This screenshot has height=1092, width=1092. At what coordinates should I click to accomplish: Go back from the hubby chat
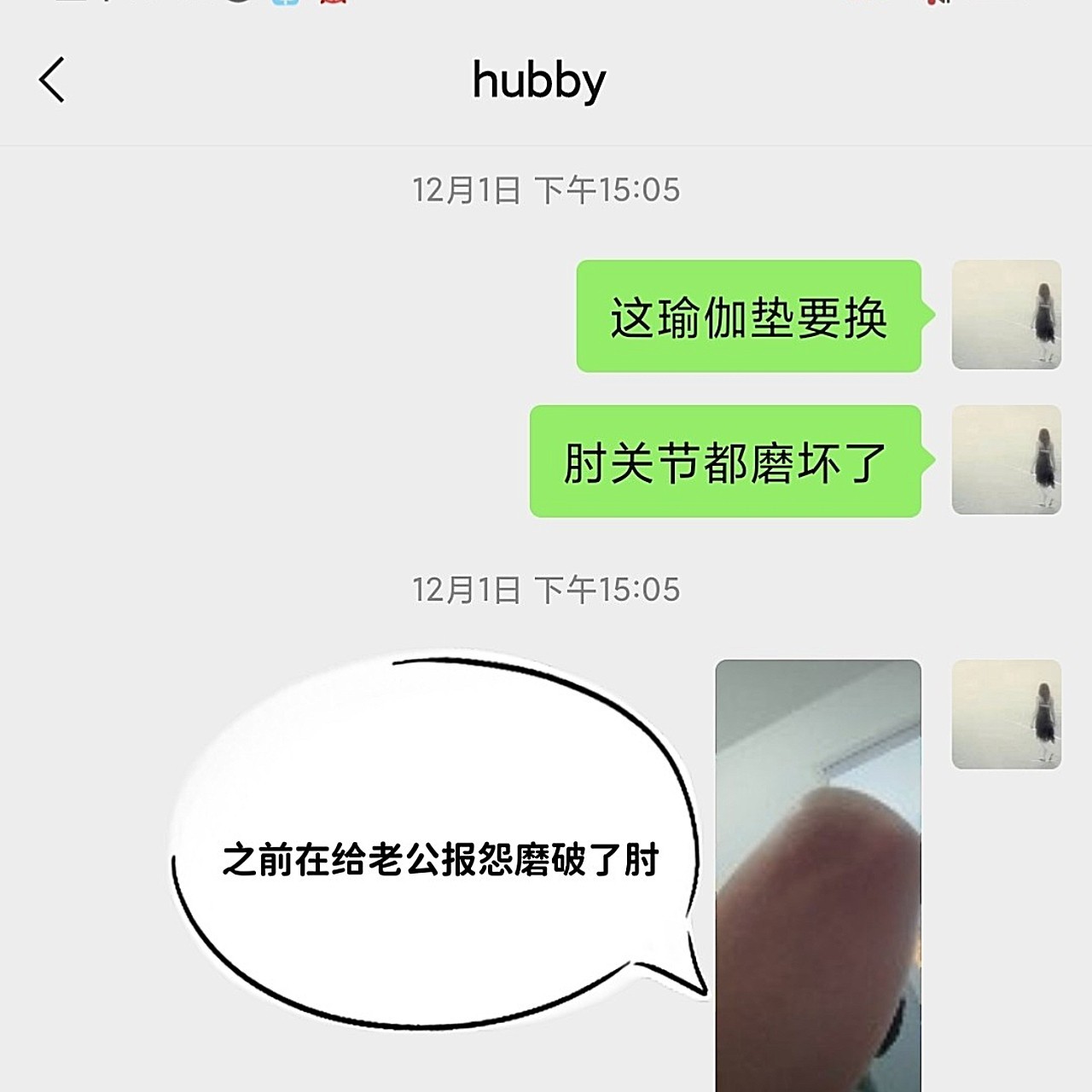pos(53,80)
